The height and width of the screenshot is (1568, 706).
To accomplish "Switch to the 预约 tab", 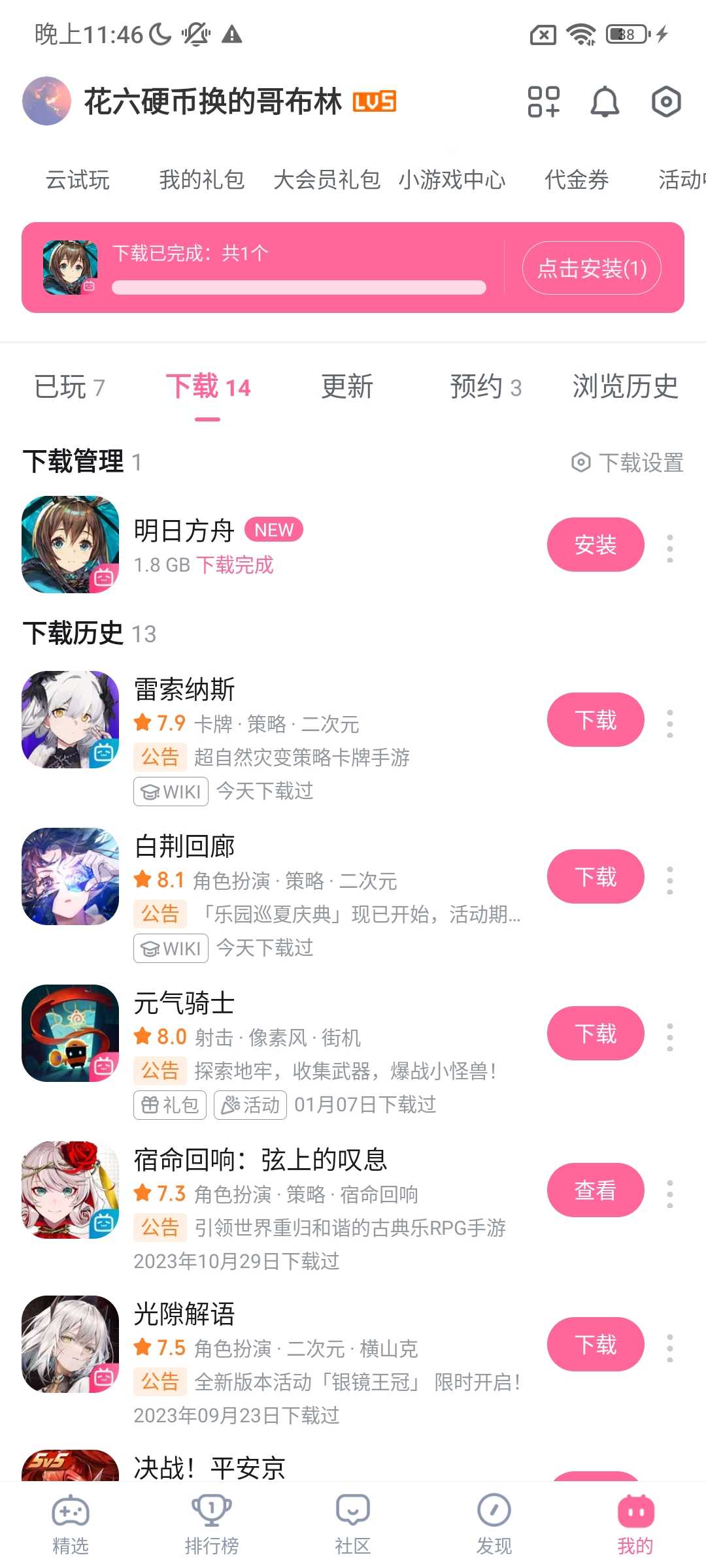I will click(x=485, y=387).
